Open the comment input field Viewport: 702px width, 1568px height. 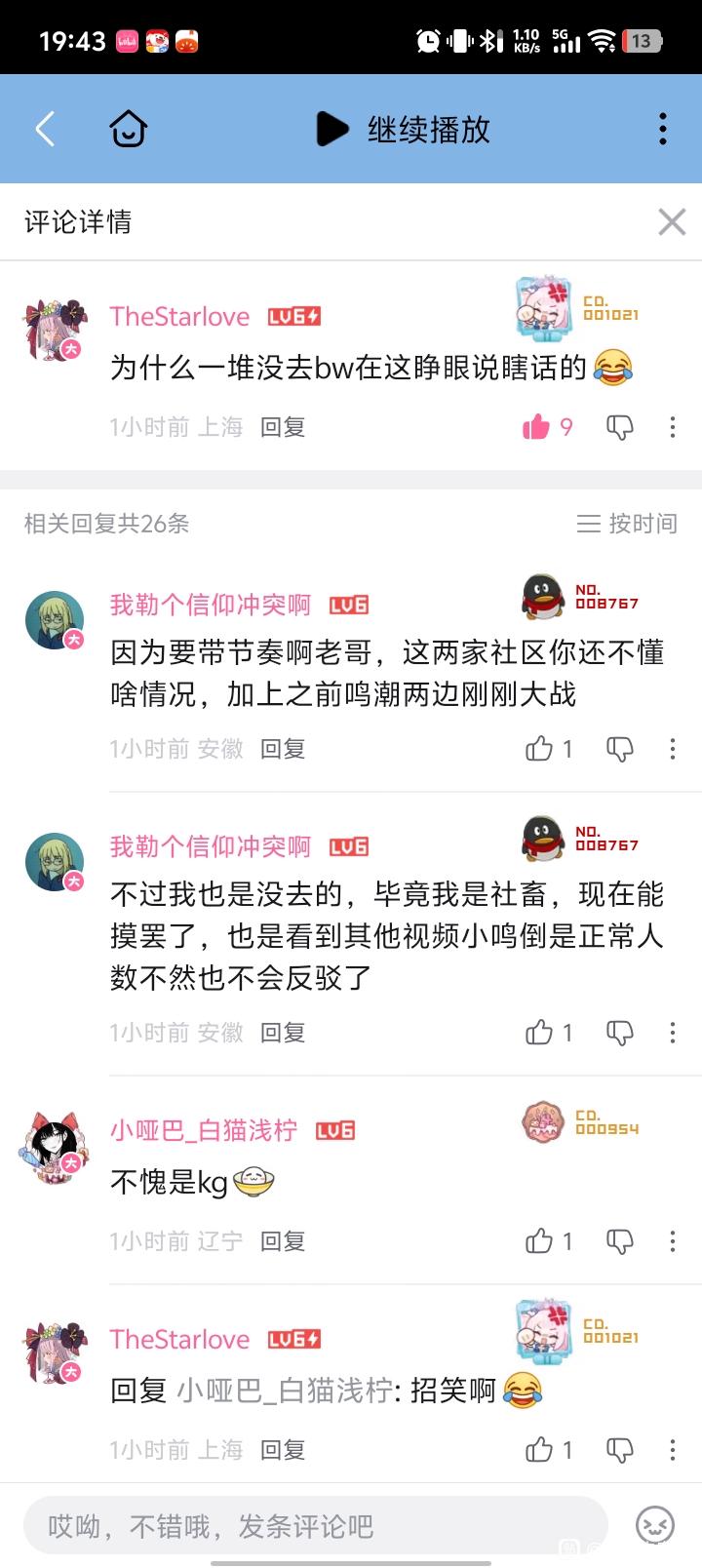click(x=315, y=1526)
